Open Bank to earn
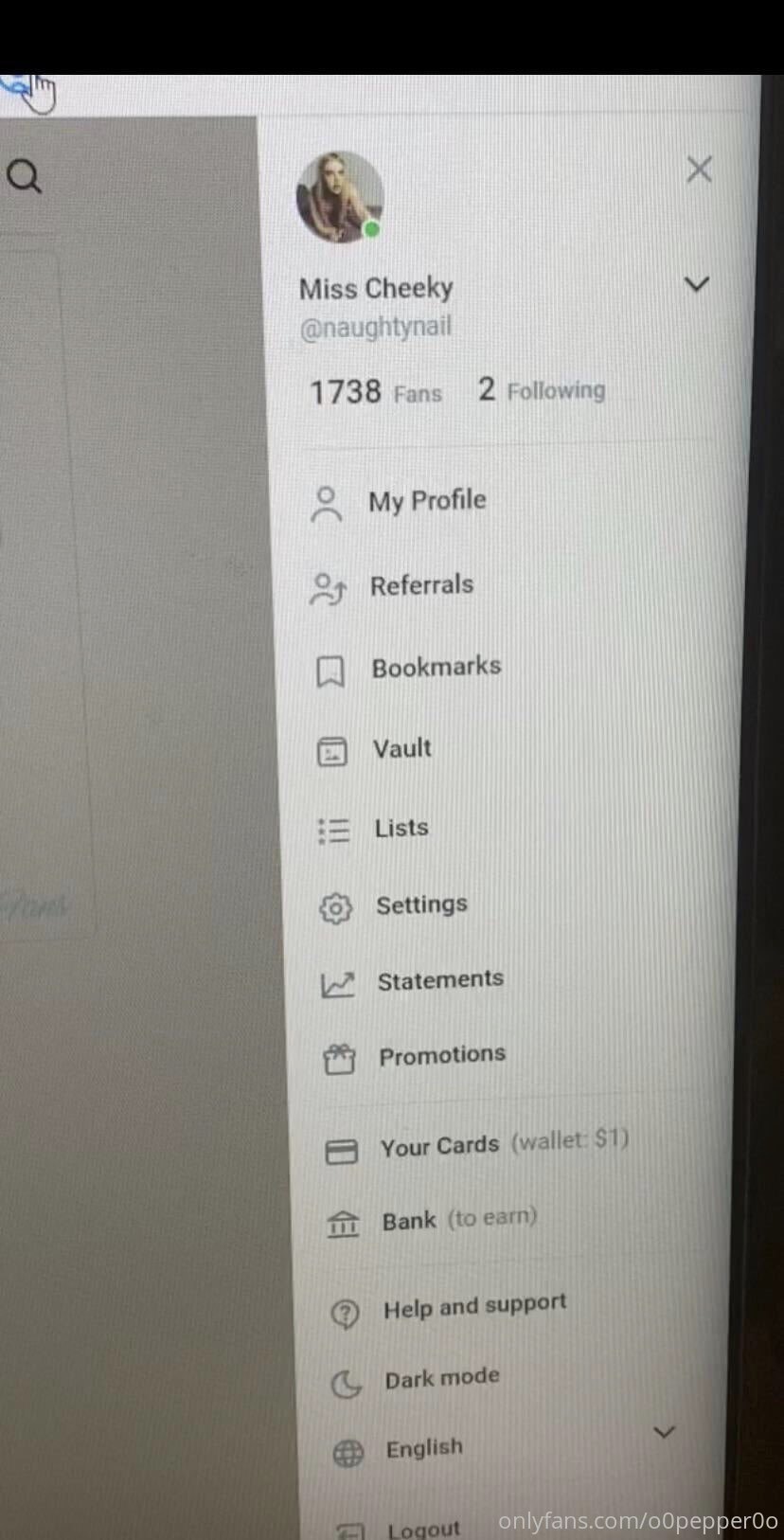 432,1221
